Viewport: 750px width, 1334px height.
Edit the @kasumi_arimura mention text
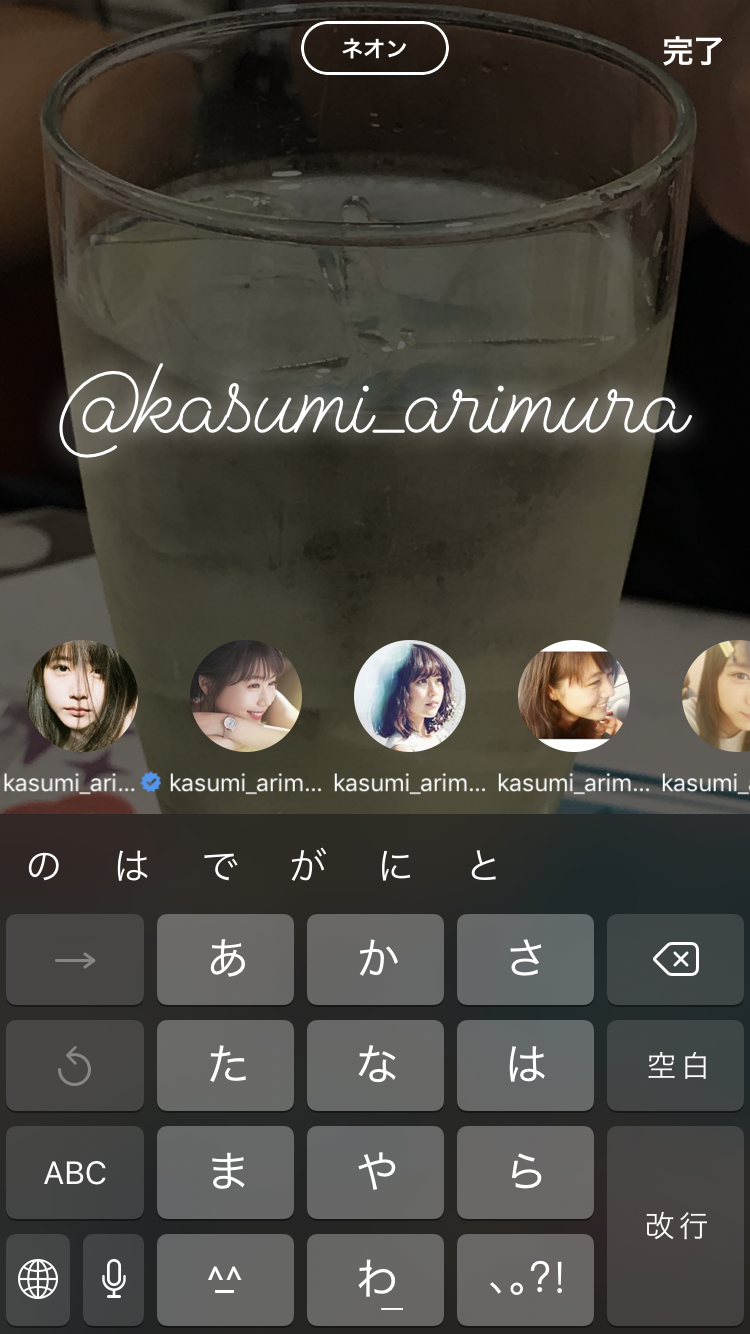point(375,412)
